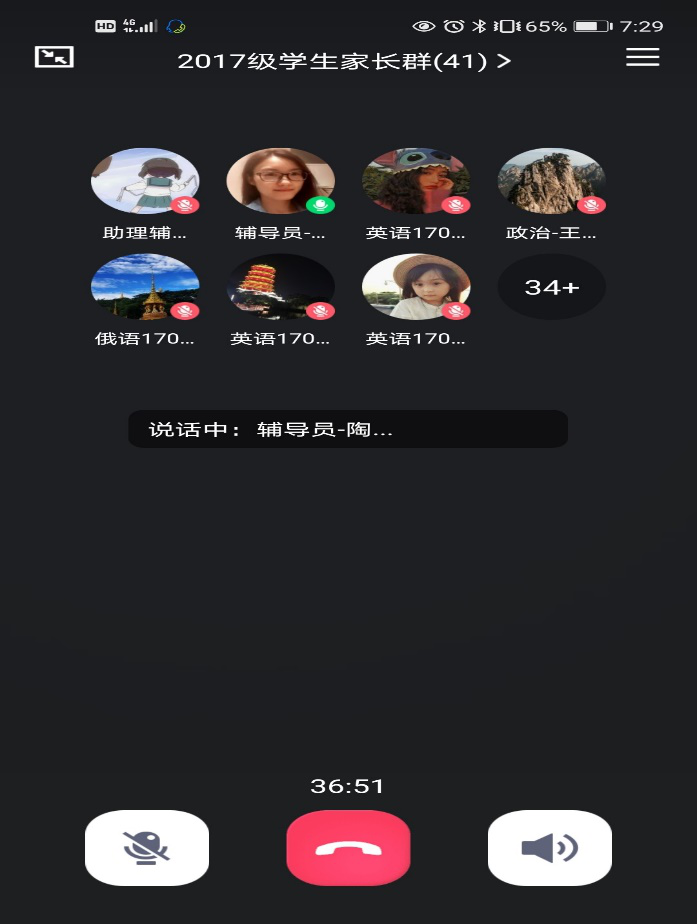697x924 pixels.
Task: Minimize the call window
Action: (x=54, y=57)
